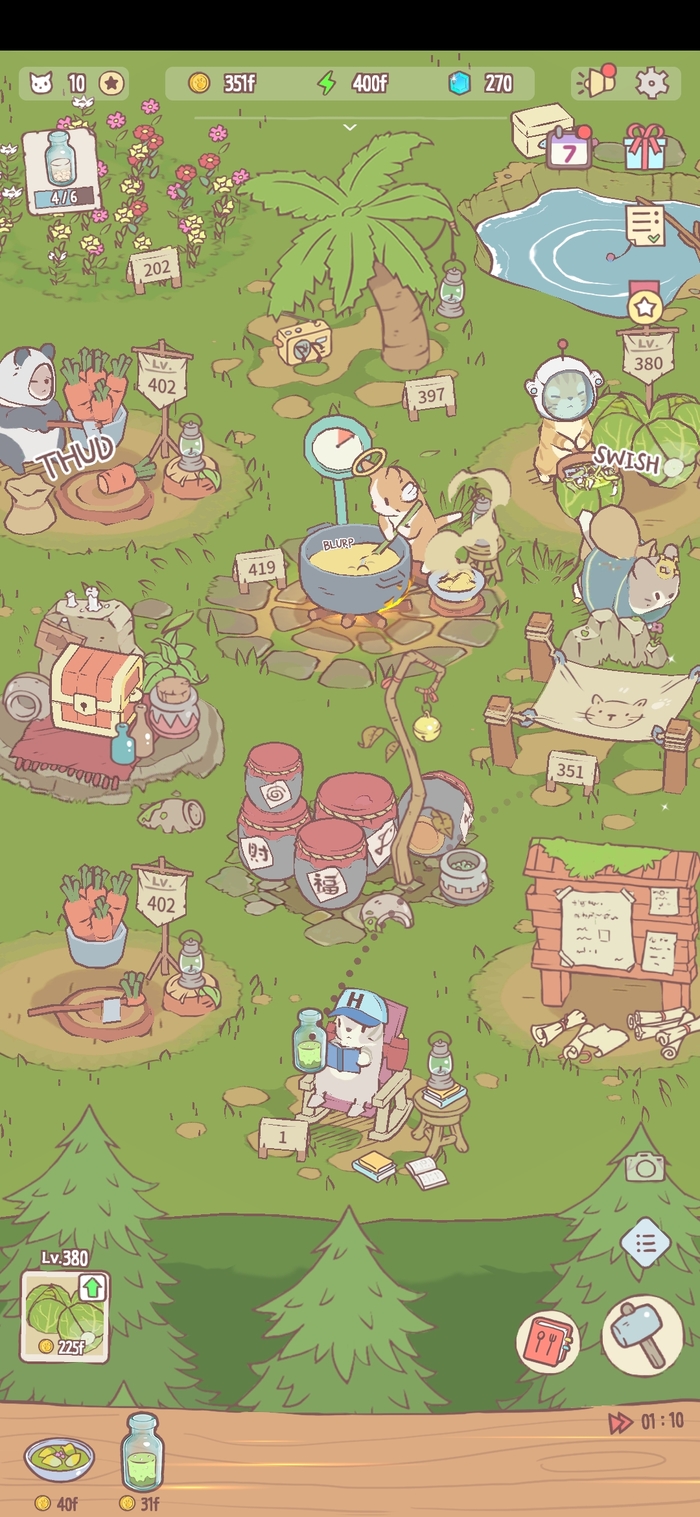Screen dimensions: 700x1517
Task: Take a screenshot with camera icon
Action: tap(645, 1166)
